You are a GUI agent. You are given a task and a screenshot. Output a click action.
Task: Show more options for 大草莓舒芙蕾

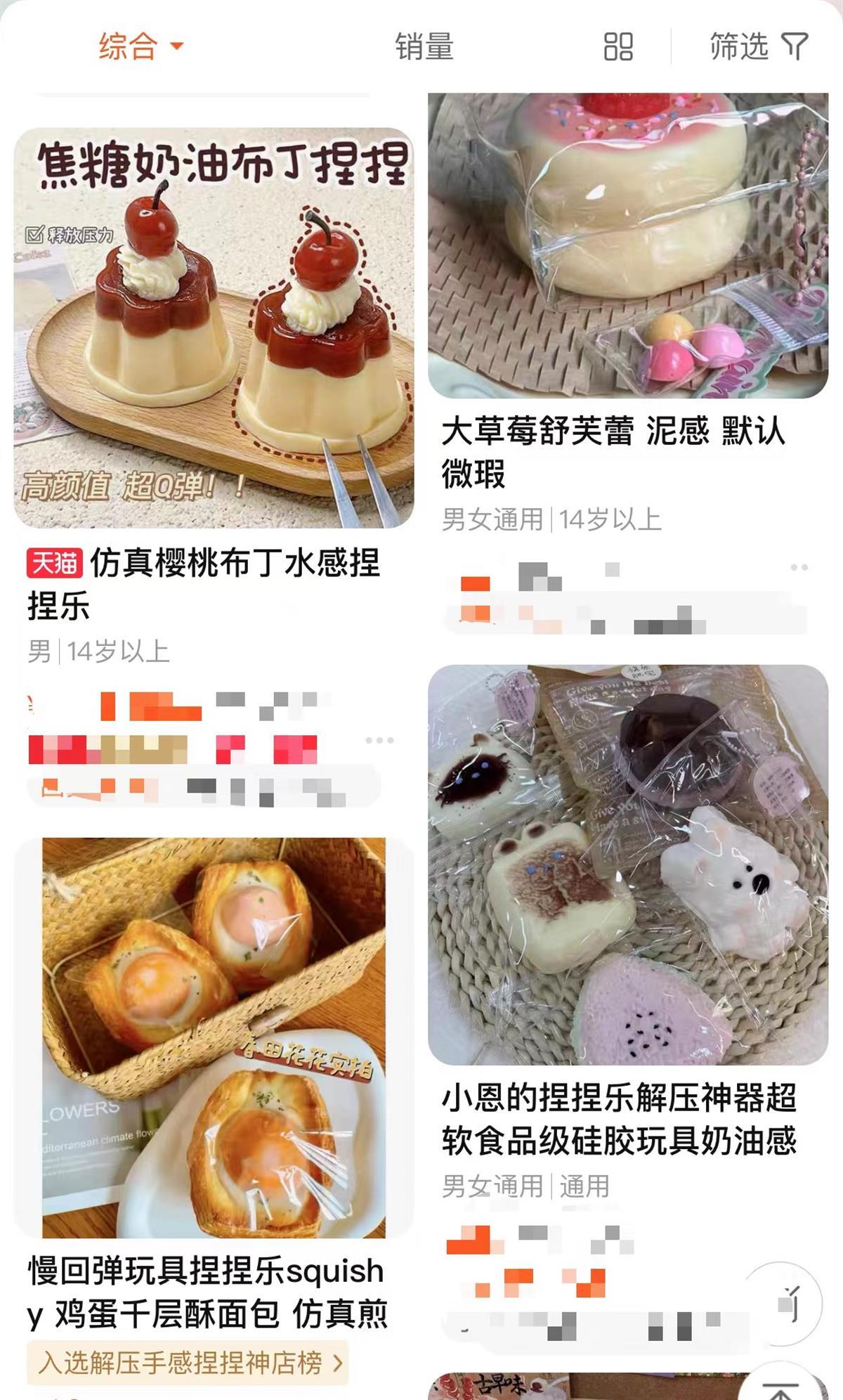point(799,567)
